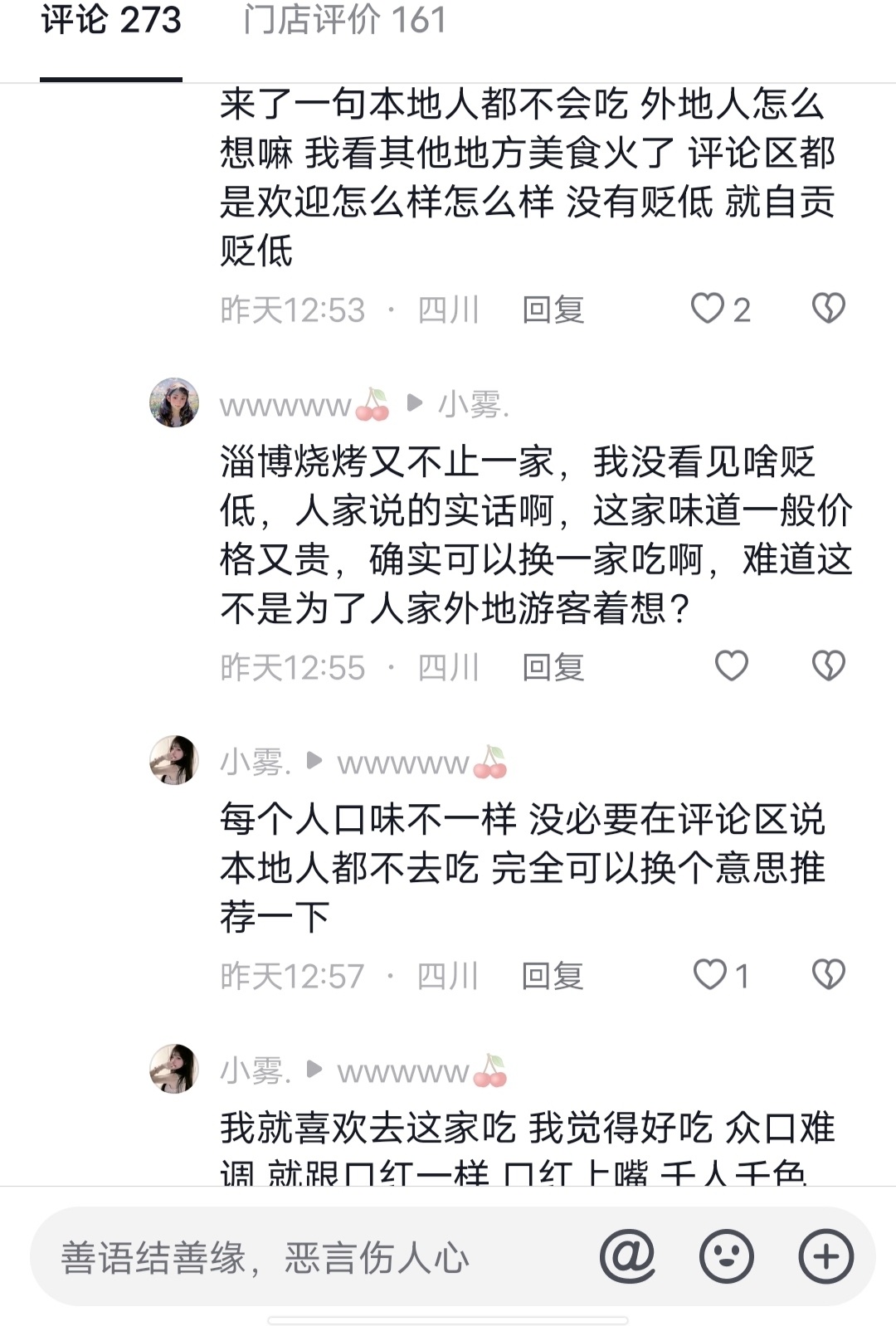Dislike the 每个人口味不一样 comment
The height and width of the screenshot is (1326, 896).
(828, 975)
